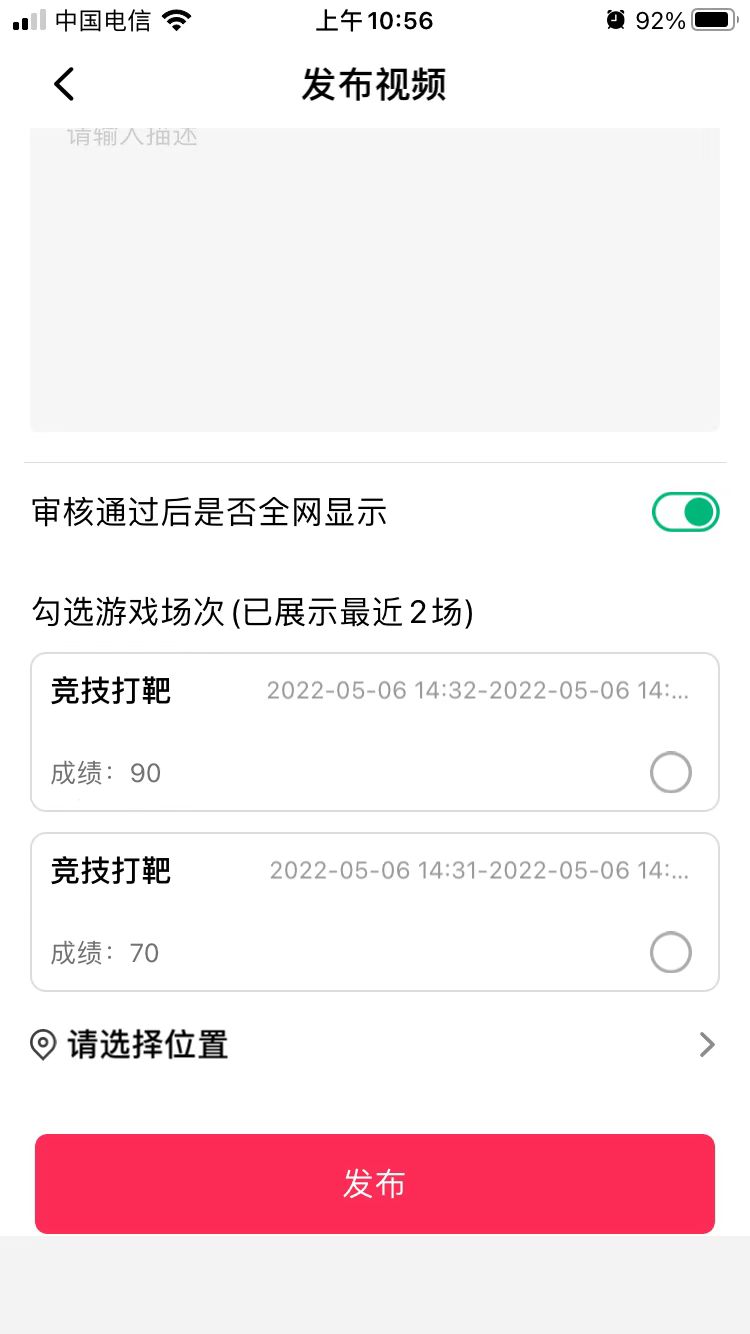Select the 竞技打靶 session with score 70
Screen dimensions: 750x1334
point(670,953)
